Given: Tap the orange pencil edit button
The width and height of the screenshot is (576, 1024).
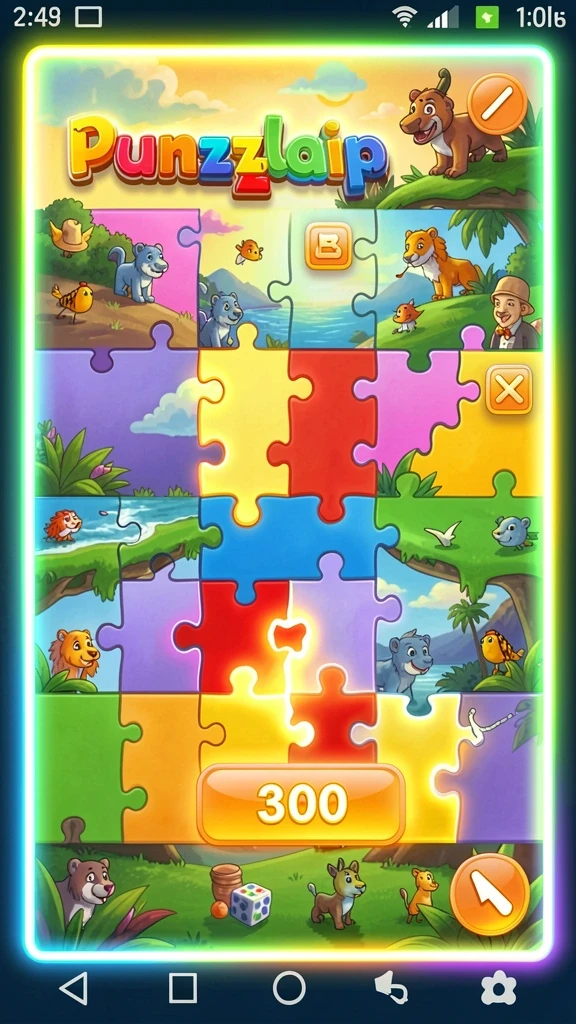Looking at the screenshot, I should pos(497,103).
